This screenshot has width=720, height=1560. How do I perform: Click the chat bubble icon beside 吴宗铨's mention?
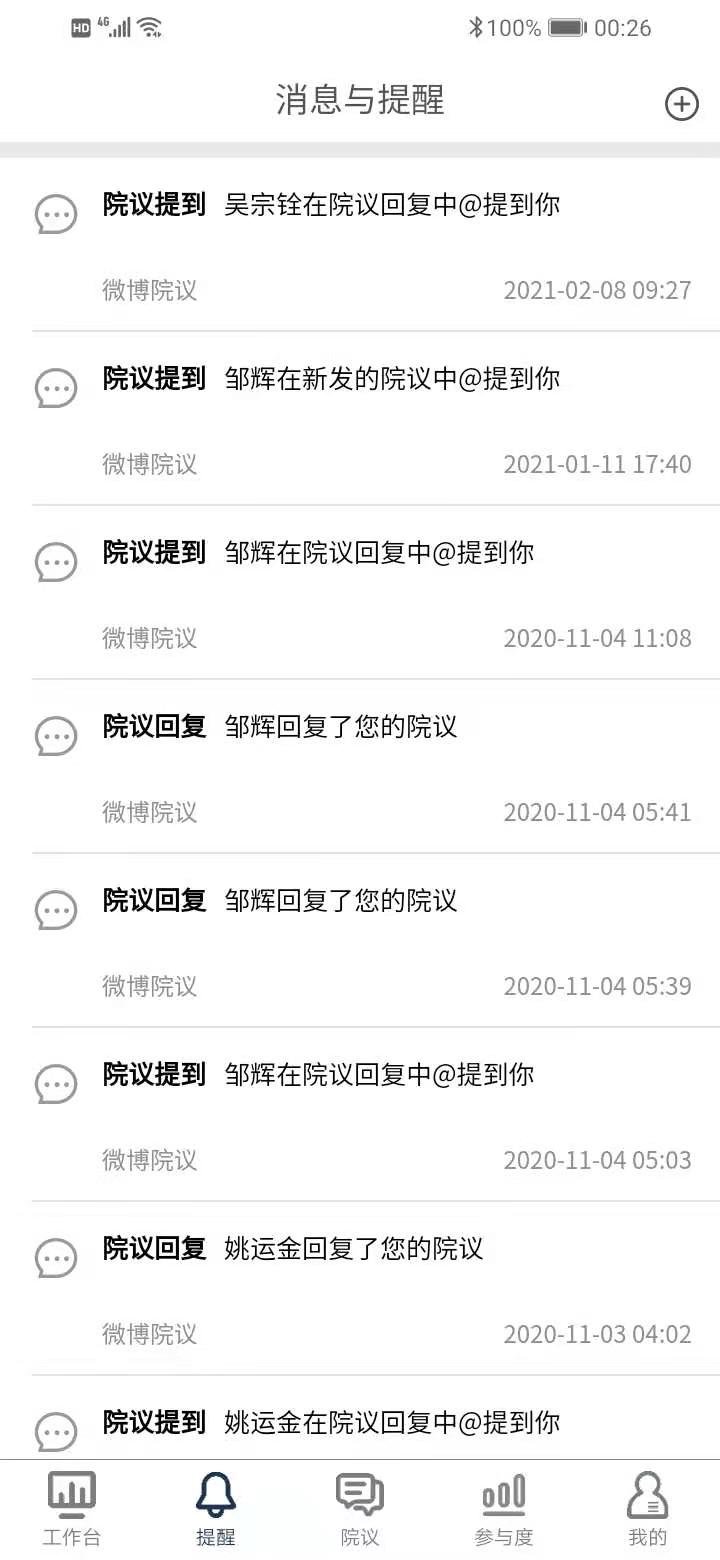tap(57, 214)
